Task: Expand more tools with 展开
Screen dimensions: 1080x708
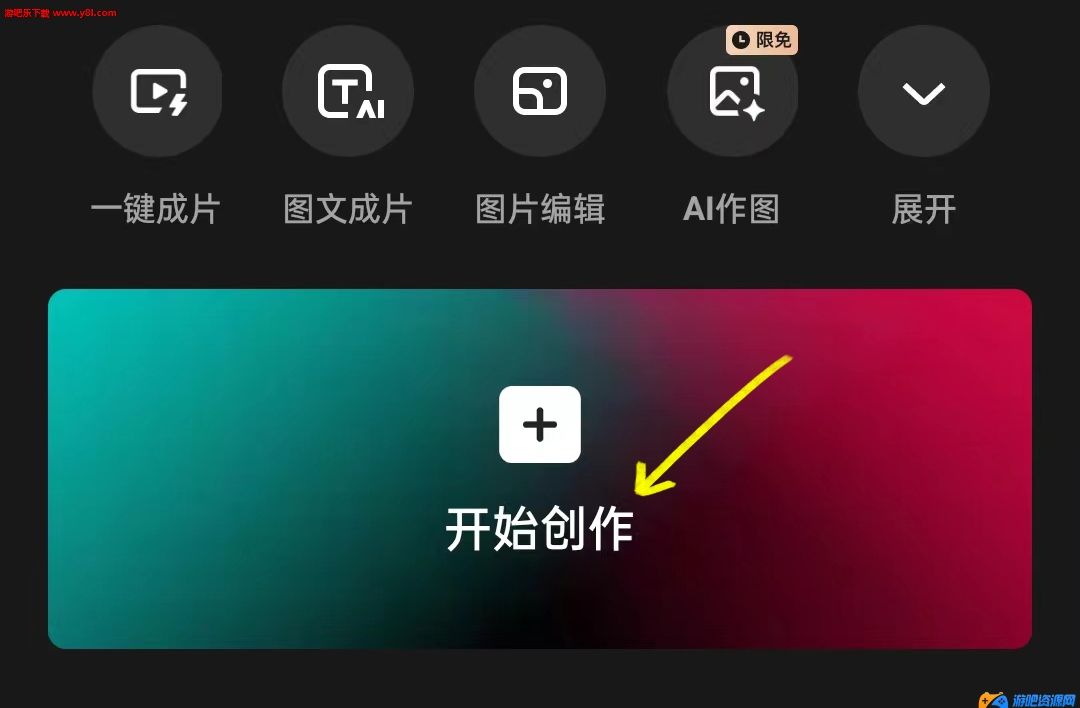Action: (923, 92)
